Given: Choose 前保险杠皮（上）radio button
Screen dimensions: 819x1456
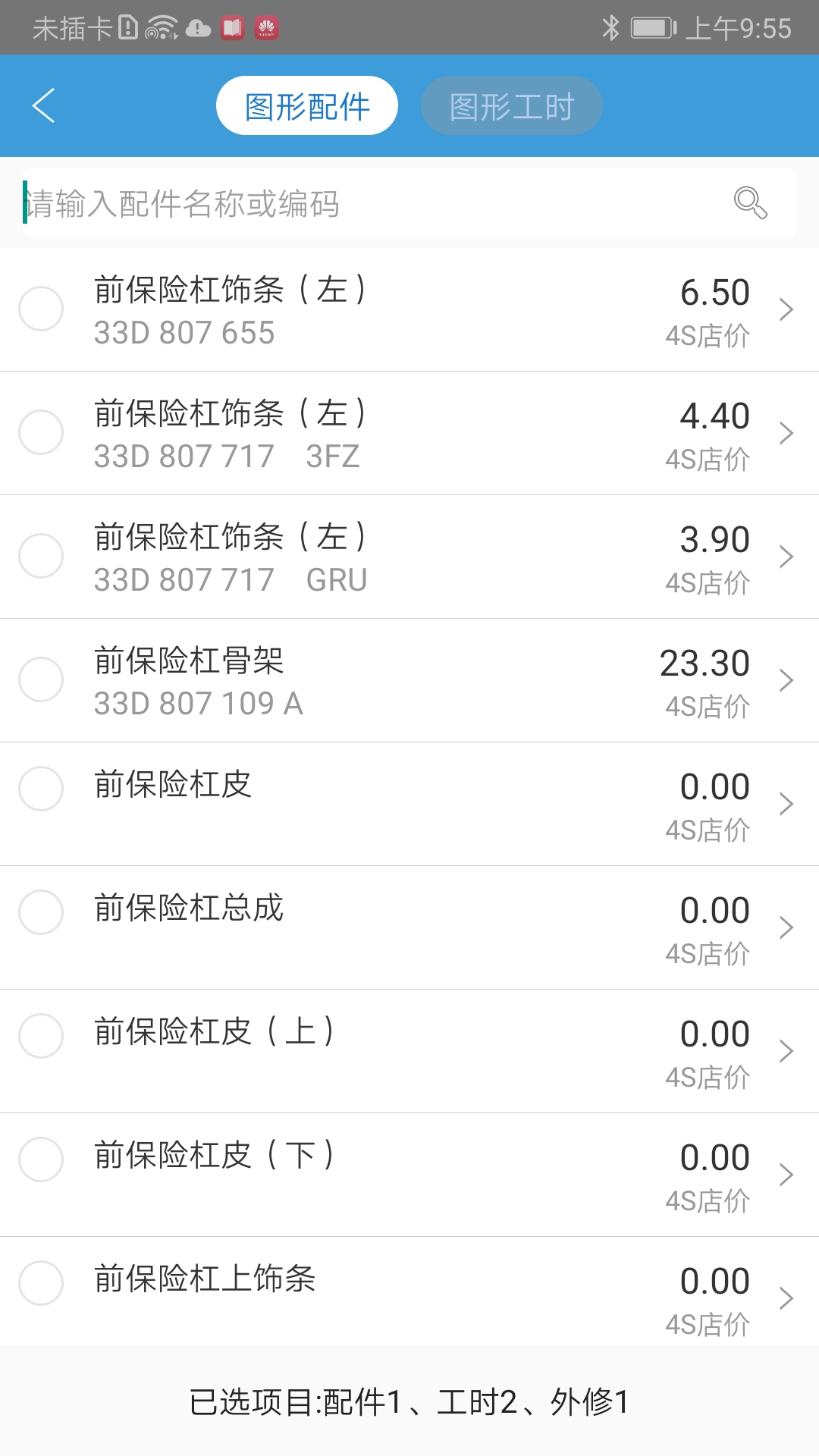Looking at the screenshot, I should [41, 1036].
